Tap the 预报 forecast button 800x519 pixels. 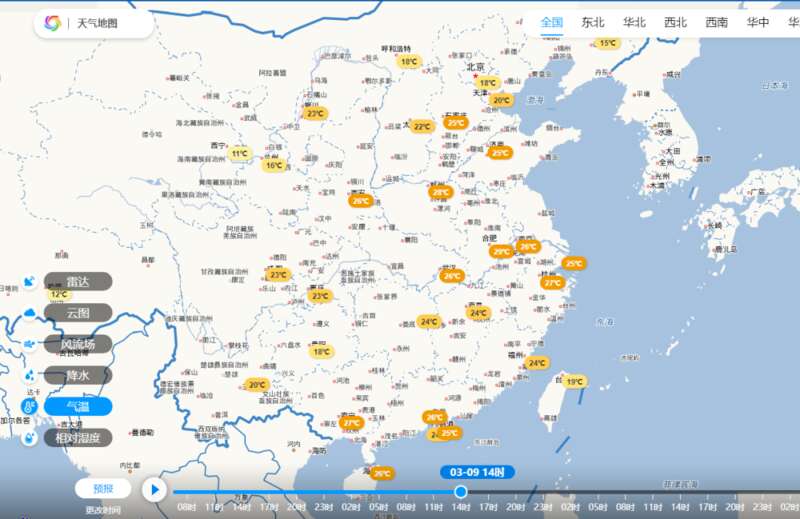(x=103, y=489)
